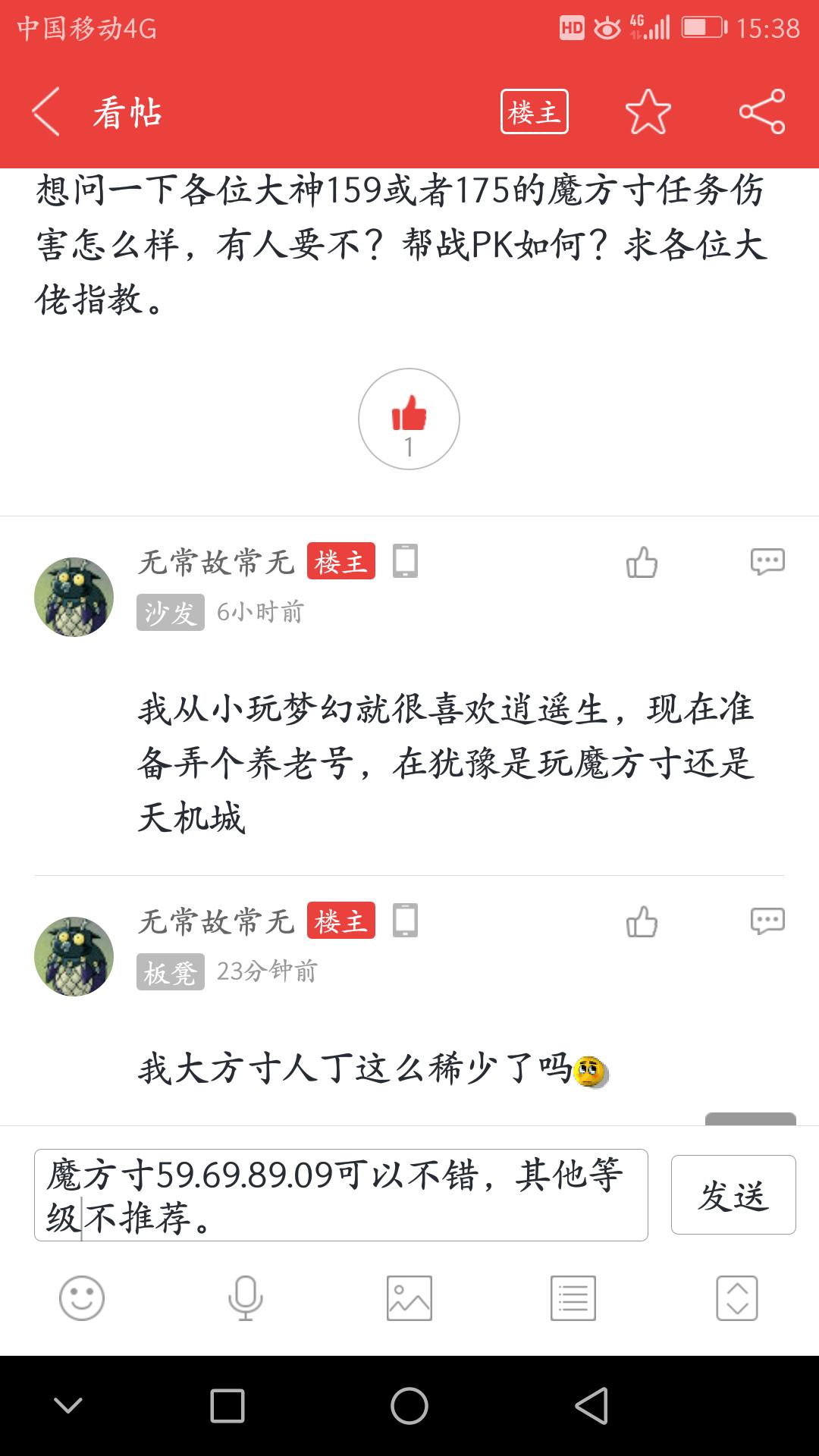Comment on the 板凳 reply
The height and width of the screenshot is (1456, 819).
767,921
